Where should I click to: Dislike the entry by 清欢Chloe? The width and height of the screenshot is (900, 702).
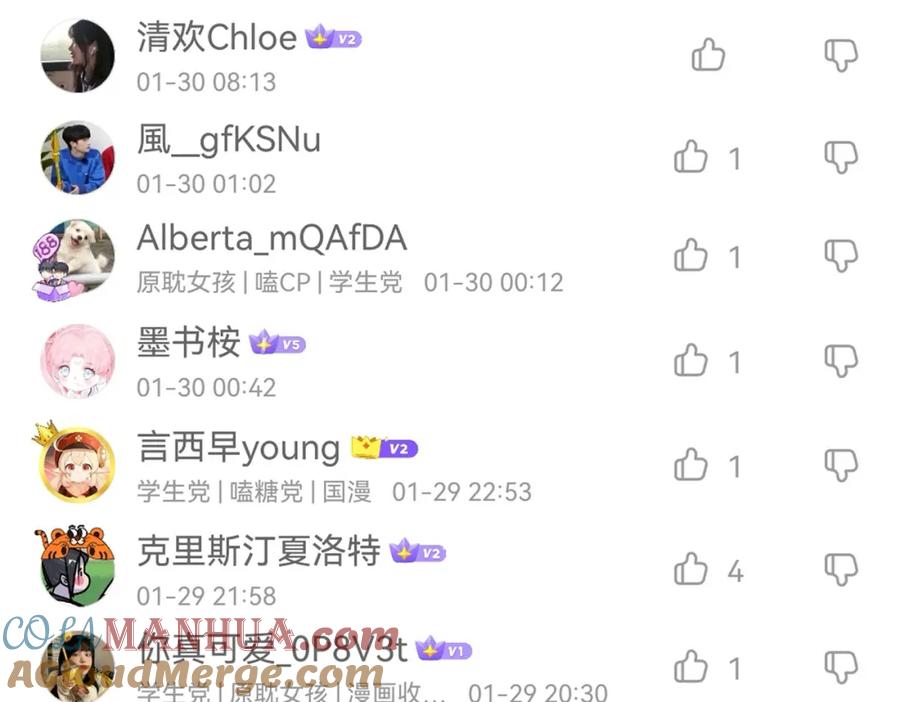[841, 55]
